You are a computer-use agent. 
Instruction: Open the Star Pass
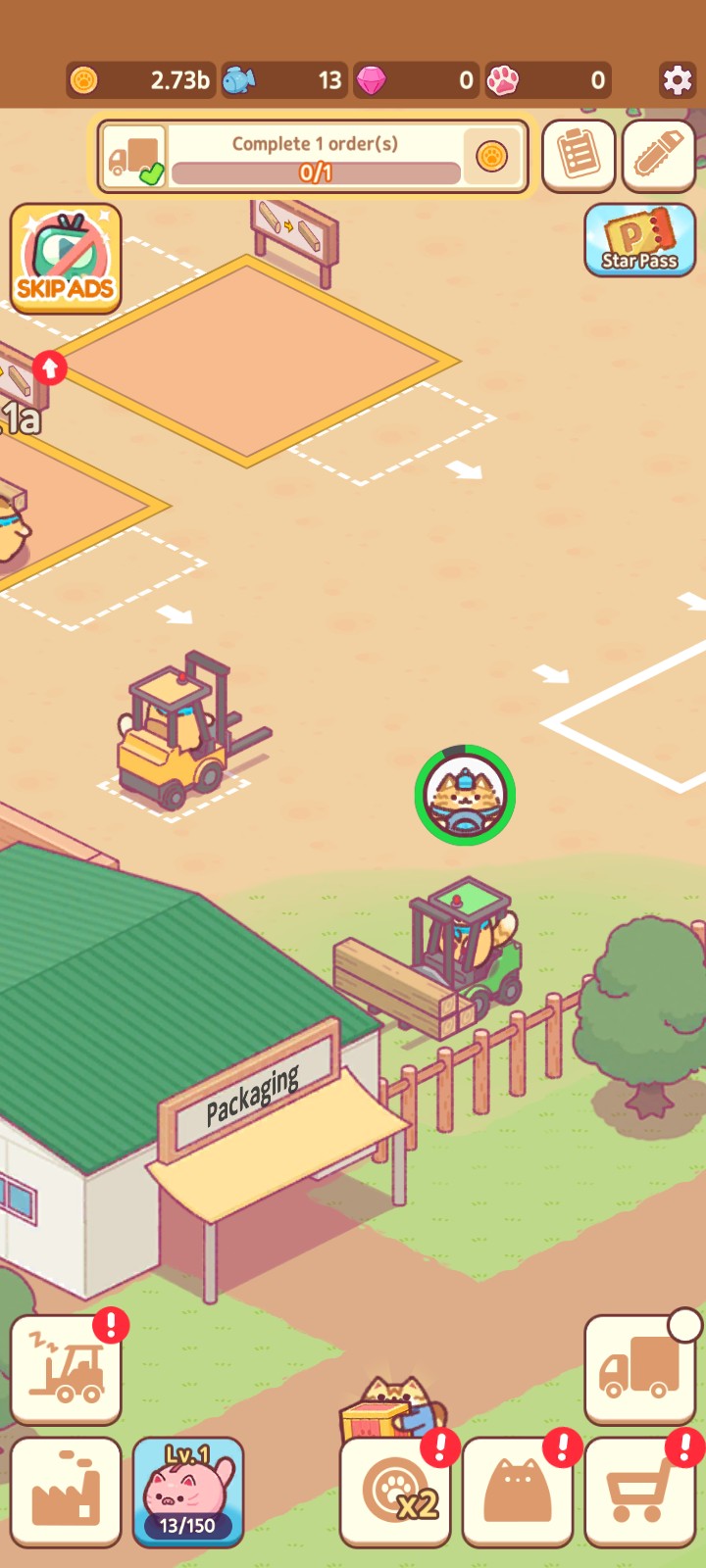point(639,240)
